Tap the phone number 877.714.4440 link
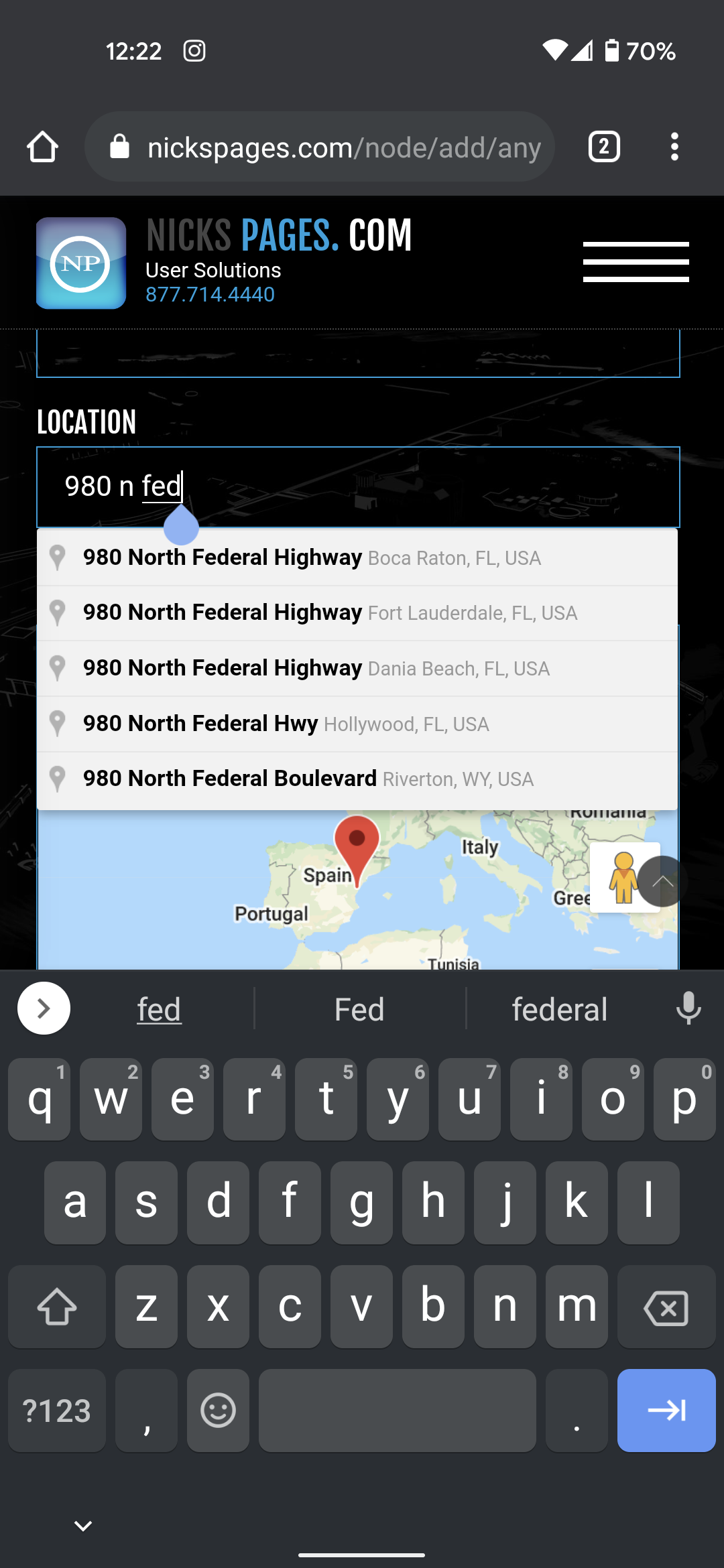The height and width of the screenshot is (1568, 724). pyautogui.click(x=210, y=294)
